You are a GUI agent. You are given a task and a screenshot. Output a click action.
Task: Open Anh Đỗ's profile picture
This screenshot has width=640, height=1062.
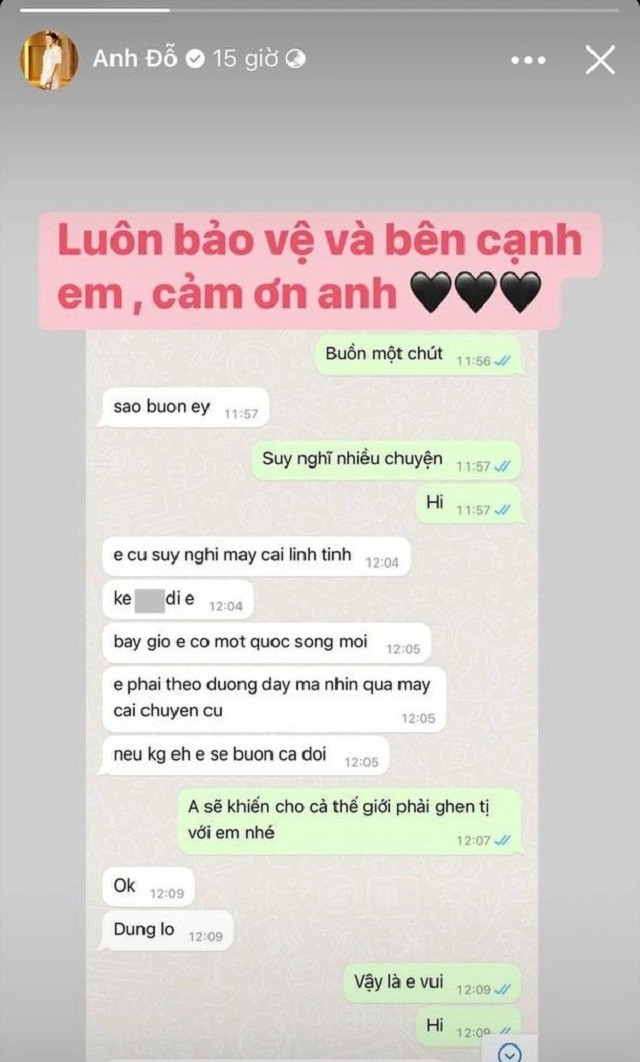(x=49, y=60)
